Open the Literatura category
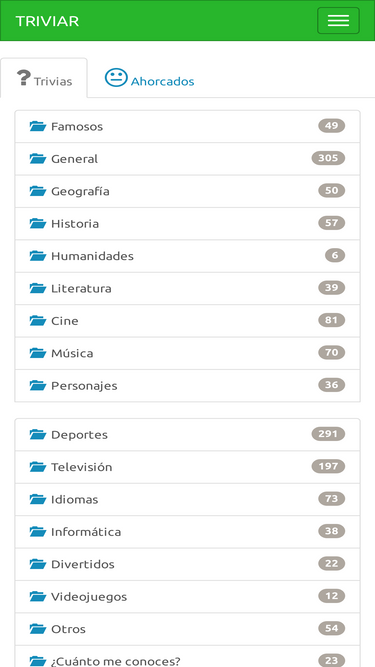Screen dimensions: 375x667 tap(188, 288)
